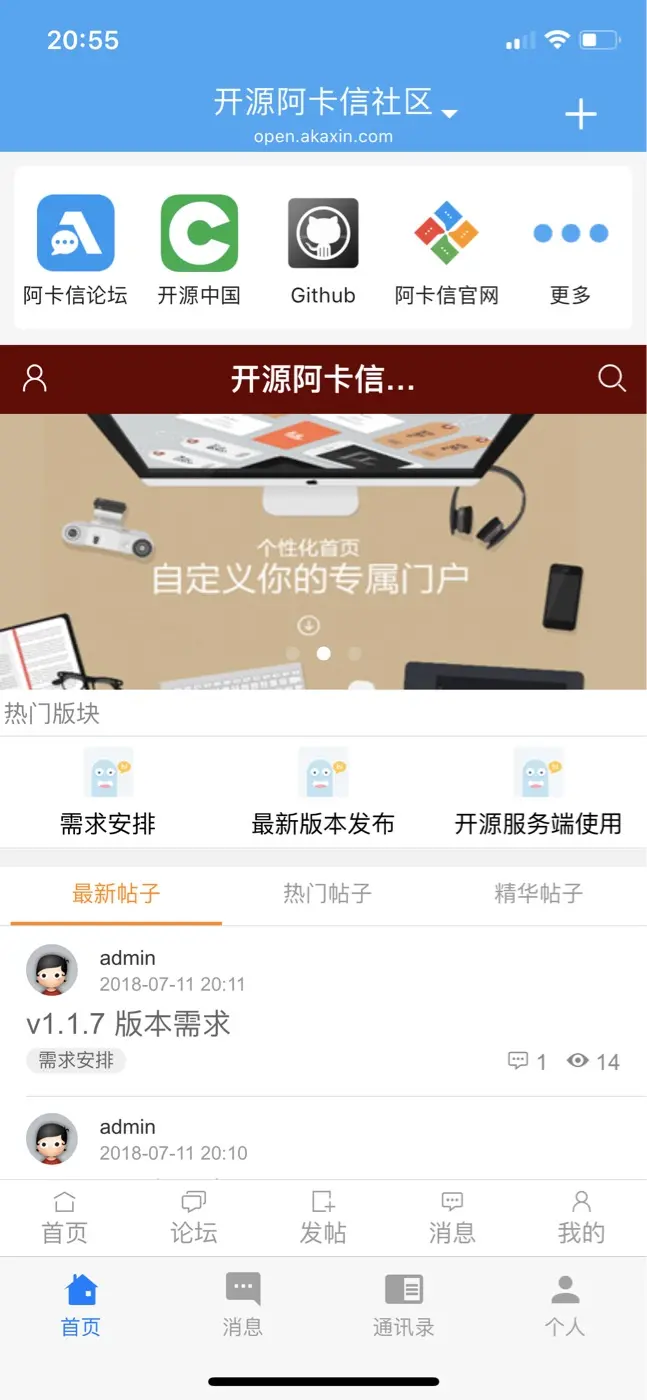
Task: Go to the 论坛 forum tab
Action: click(x=194, y=1218)
